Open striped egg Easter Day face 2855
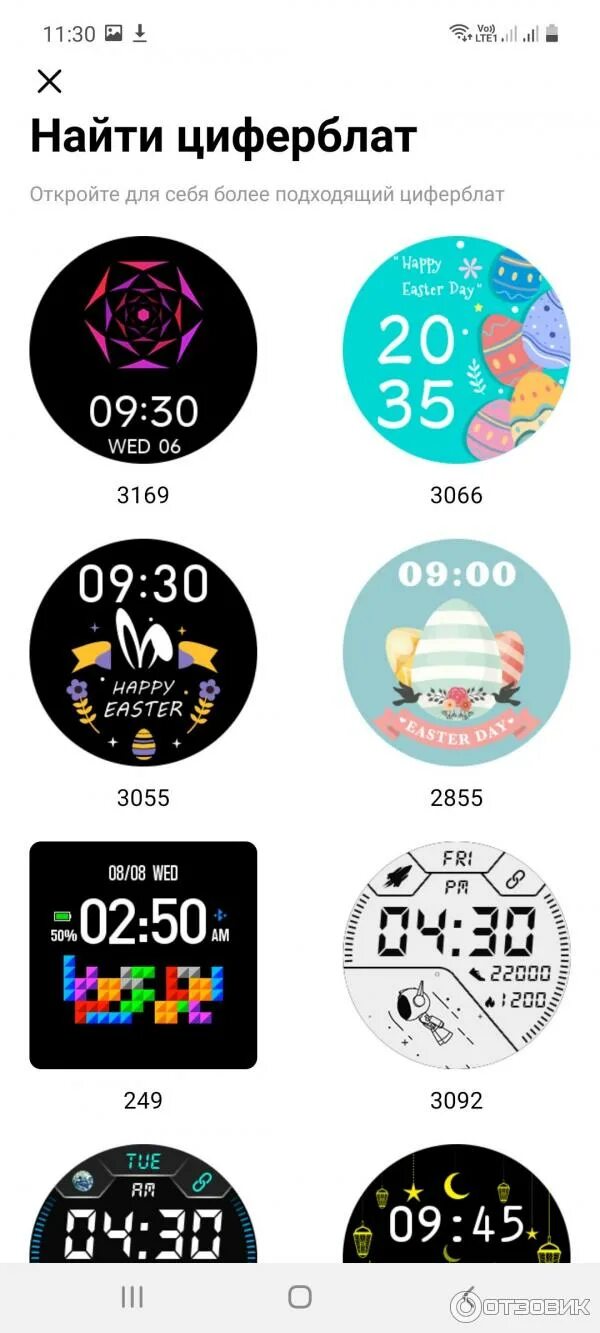The width and height of the screenshot is (600, 1333). click(456, 652)
